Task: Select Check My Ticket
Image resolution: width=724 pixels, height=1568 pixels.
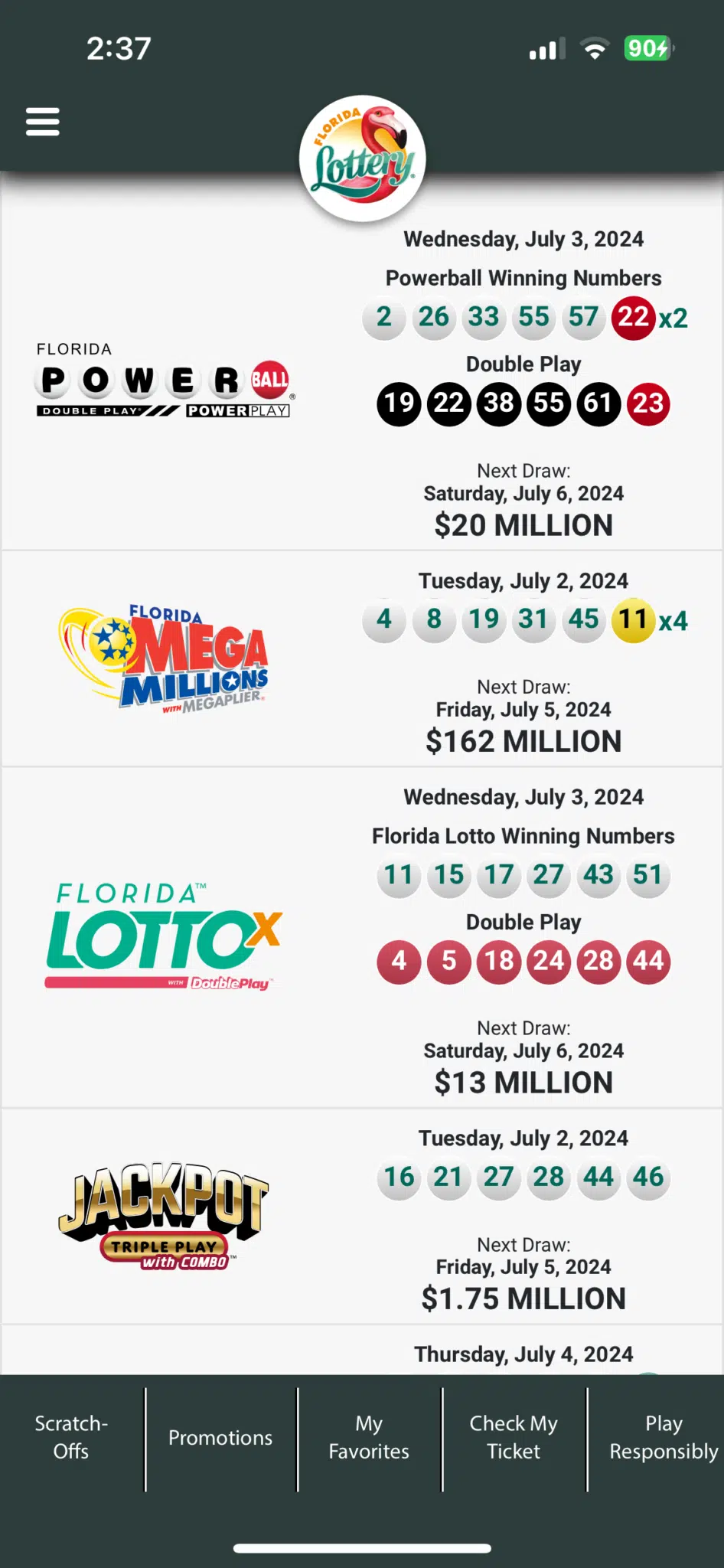Action: pyautogui.click(x=514, y=1438)
